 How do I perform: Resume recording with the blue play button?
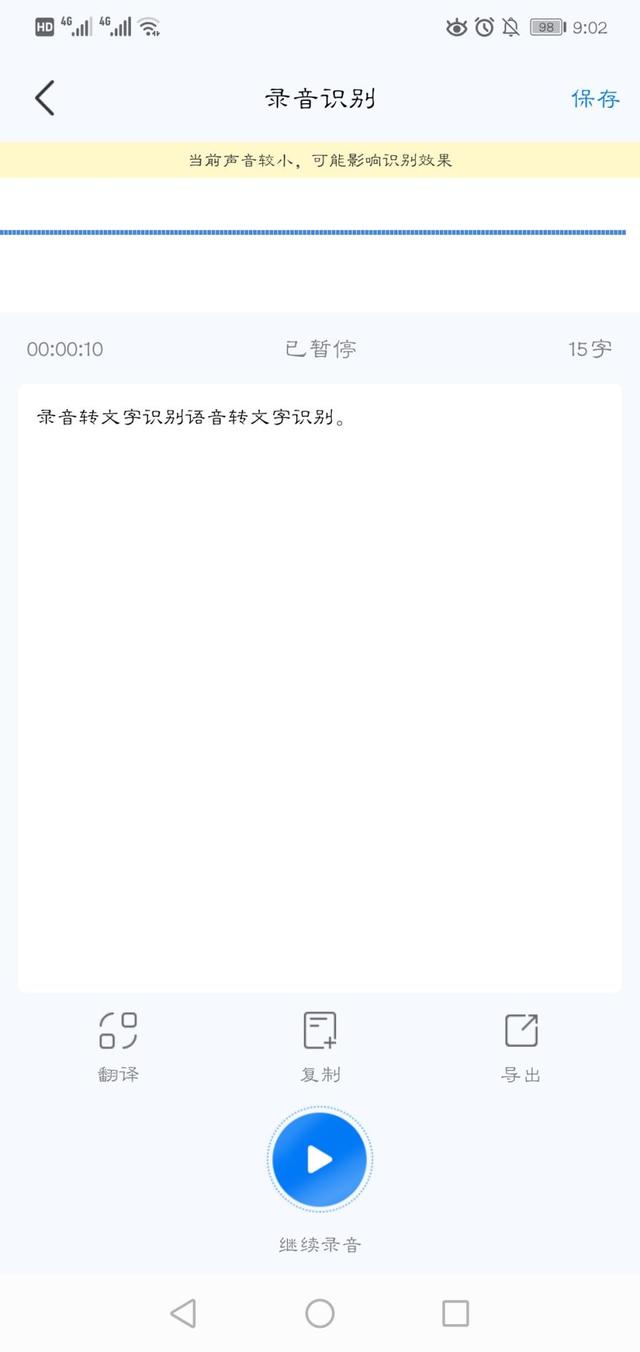[320, 1160]
